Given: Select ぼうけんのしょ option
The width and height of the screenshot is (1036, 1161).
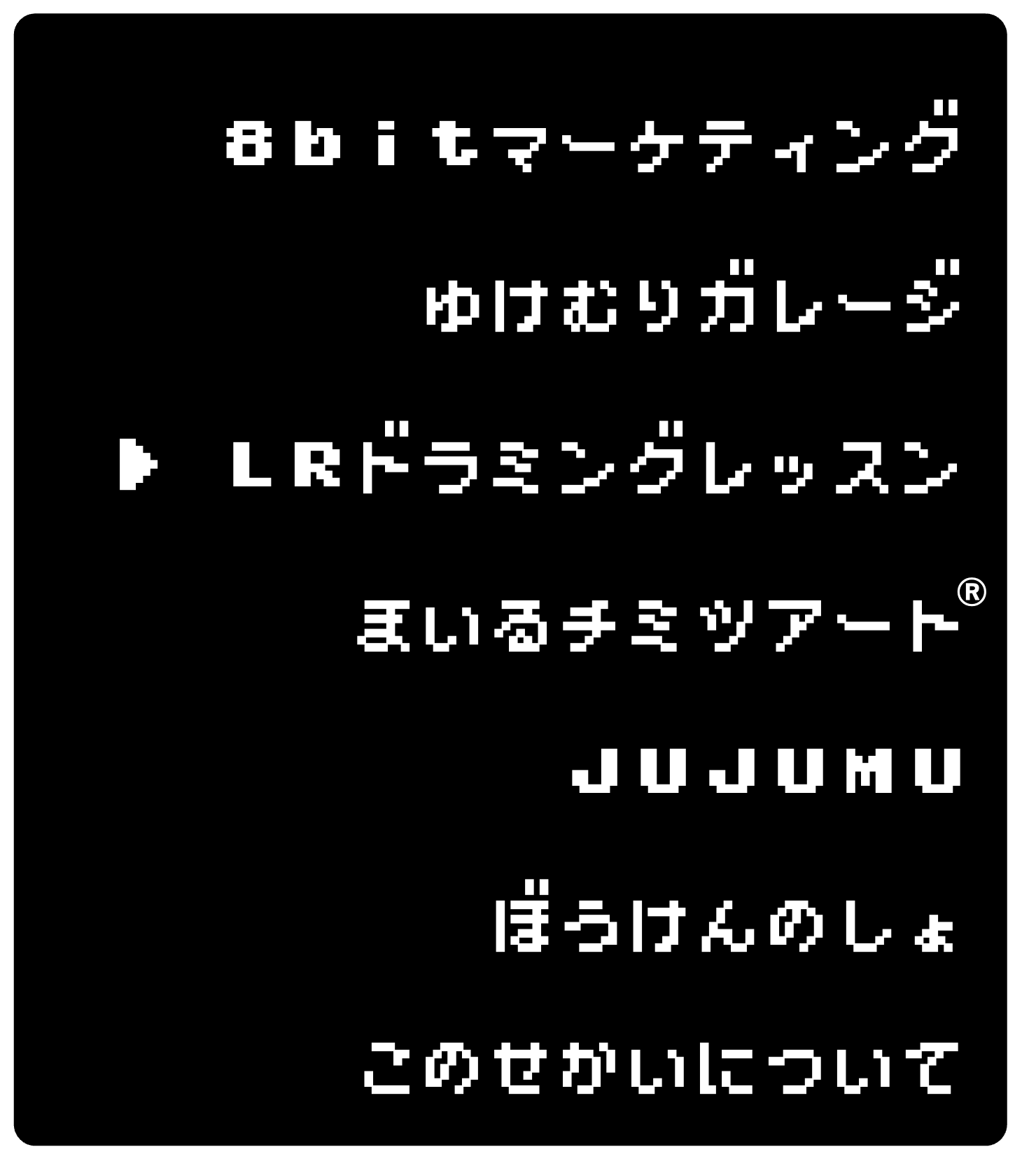Looking at the screenshot, I should [x=724, y=927].
